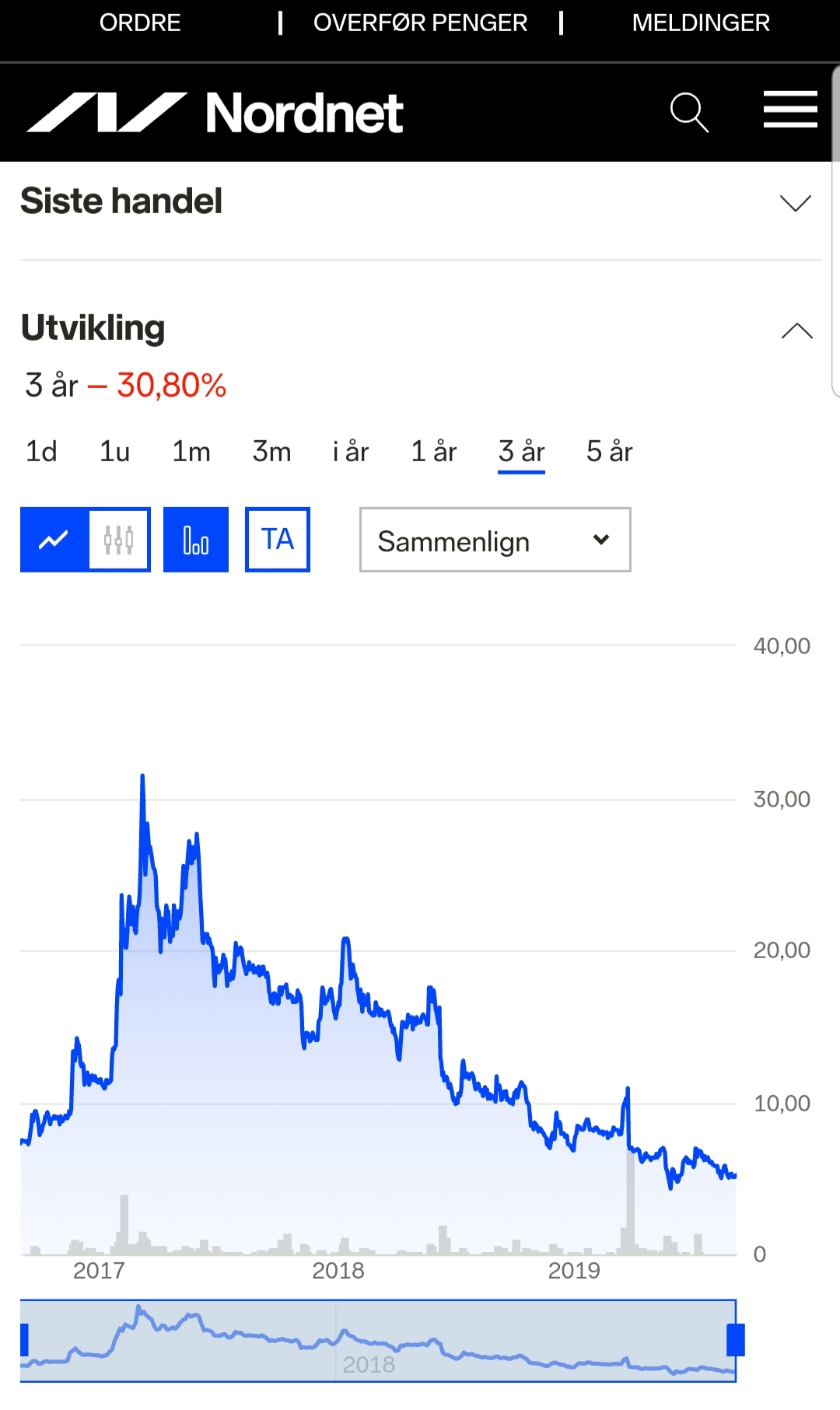Switch to the 3m range

coord(271,452)
